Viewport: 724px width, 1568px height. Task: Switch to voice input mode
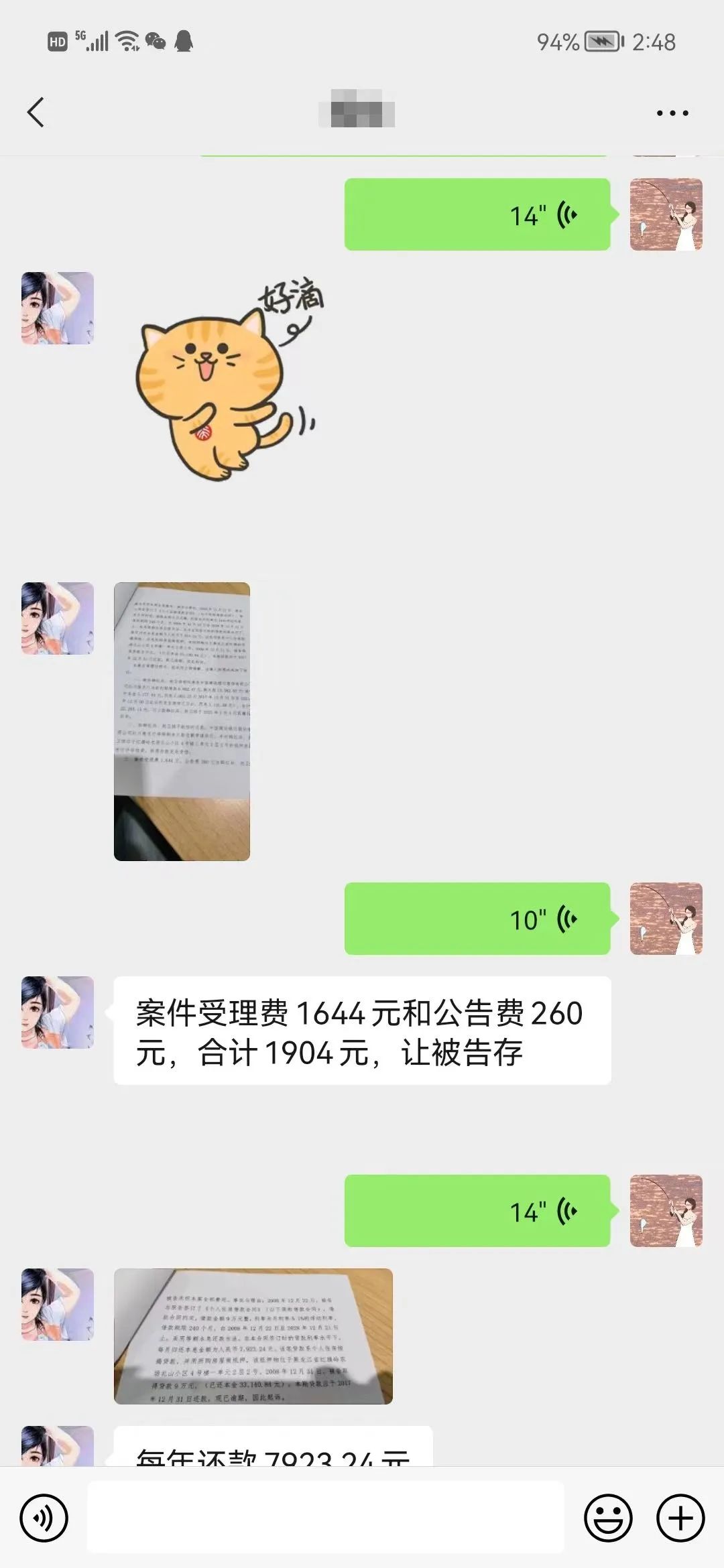coord(44,1518)
